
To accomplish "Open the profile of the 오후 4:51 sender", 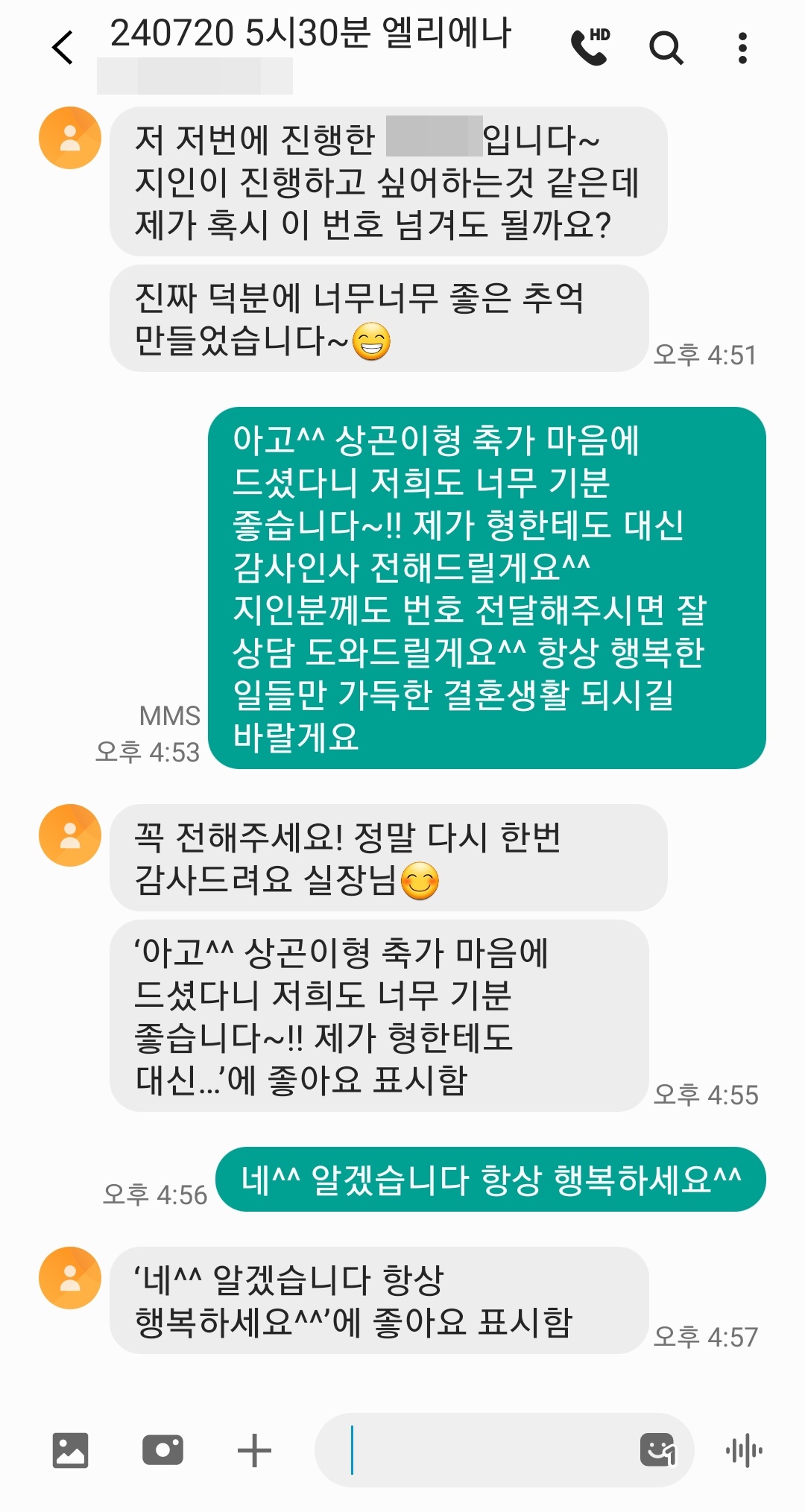I will pos(70,138).
